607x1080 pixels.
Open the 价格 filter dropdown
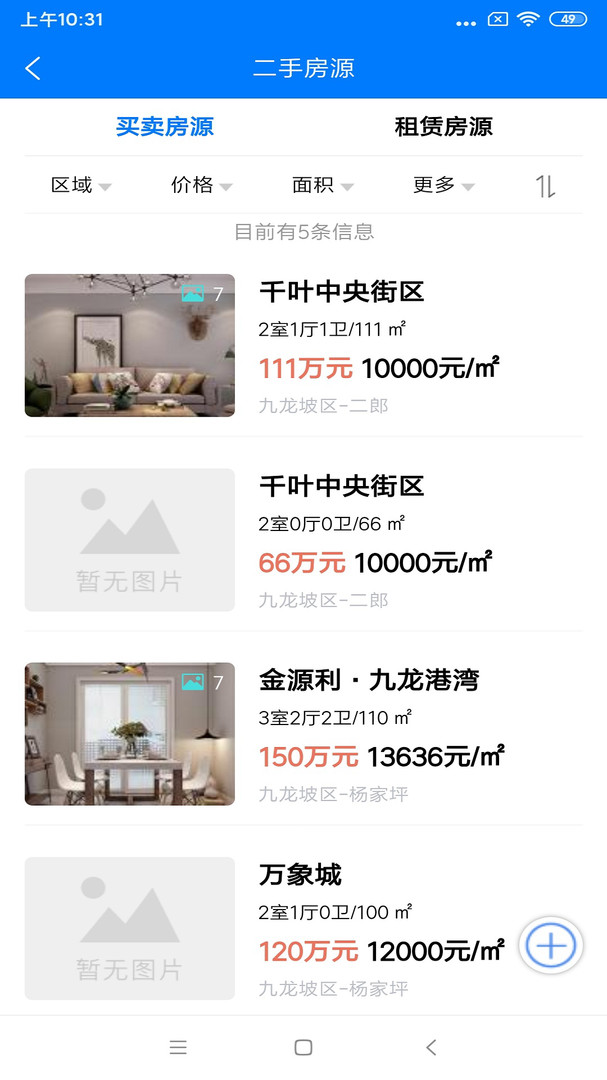coord(201,185)
